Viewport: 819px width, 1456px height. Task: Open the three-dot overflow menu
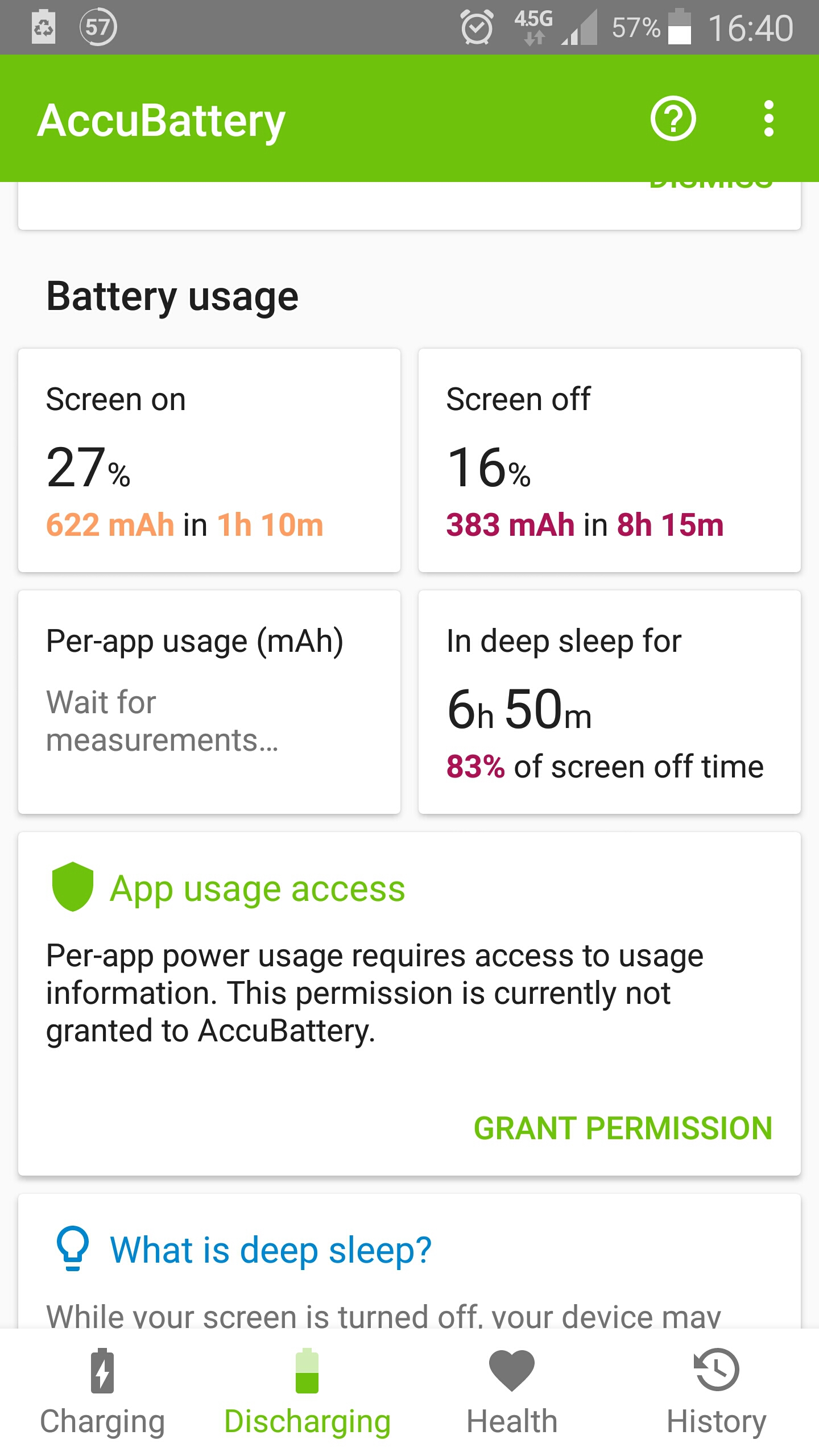768,118
